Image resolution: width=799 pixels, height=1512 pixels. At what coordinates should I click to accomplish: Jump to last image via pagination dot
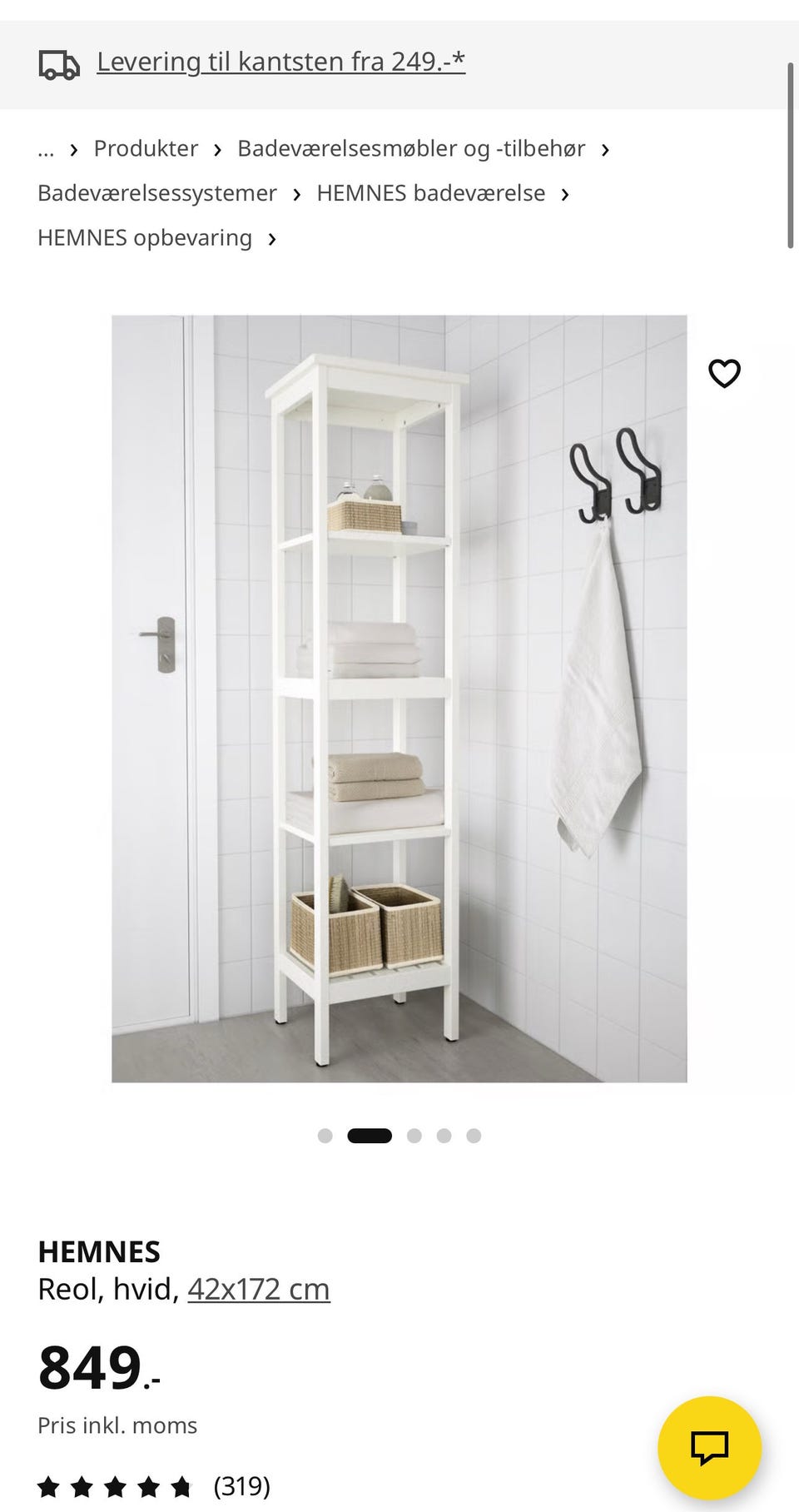(474, 1135)
